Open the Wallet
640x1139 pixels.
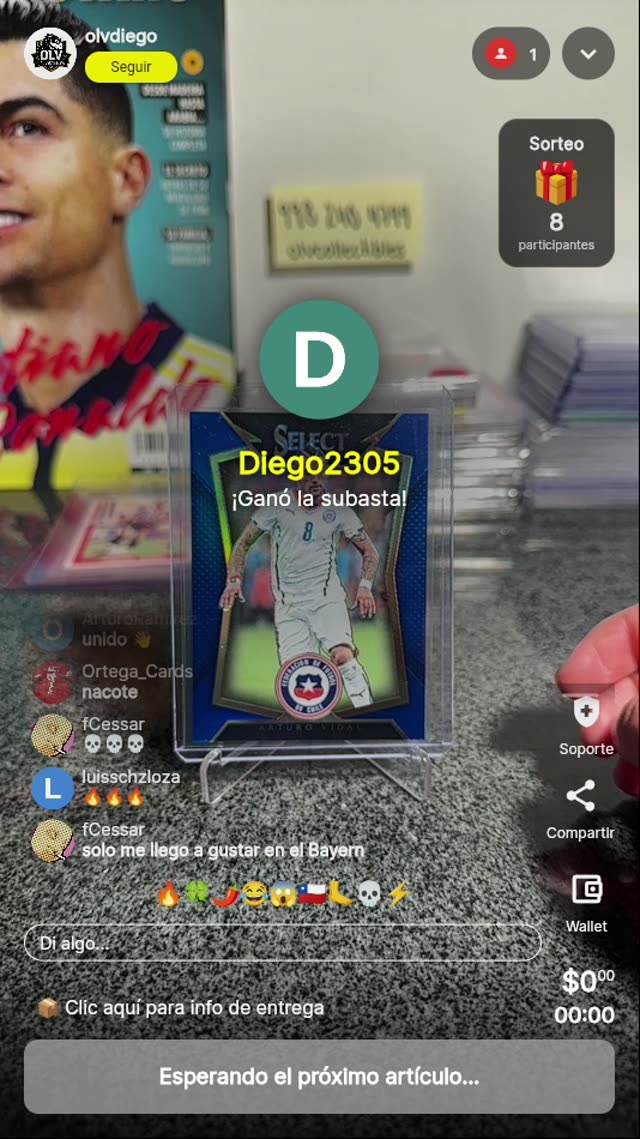[x=586, y=901]
